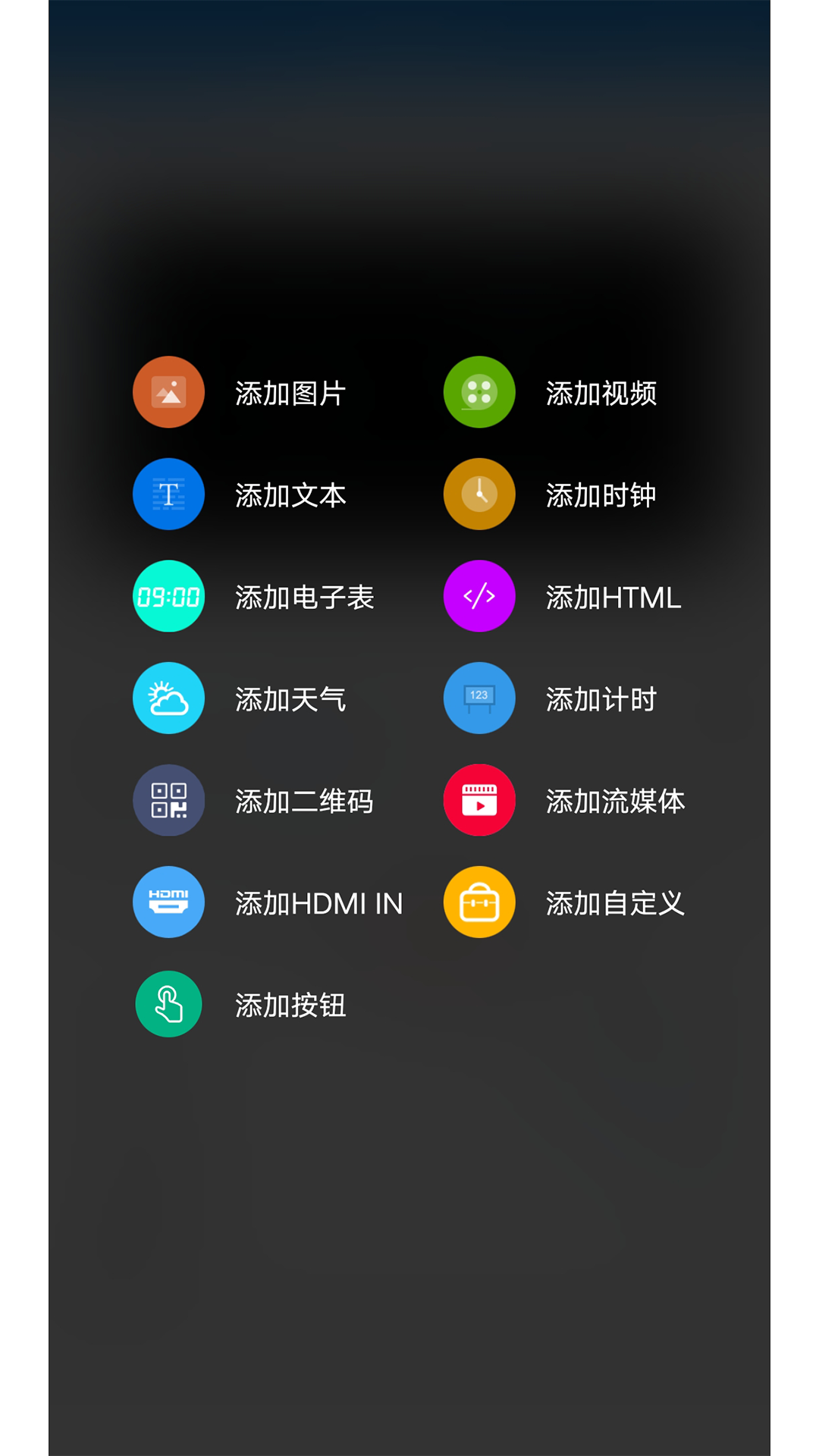Select the 添加按钮 touch gesture icon
Image resolution: width=819 pixels, height=1456 pixels.
pyautogui.click(x=168, y=1004)
